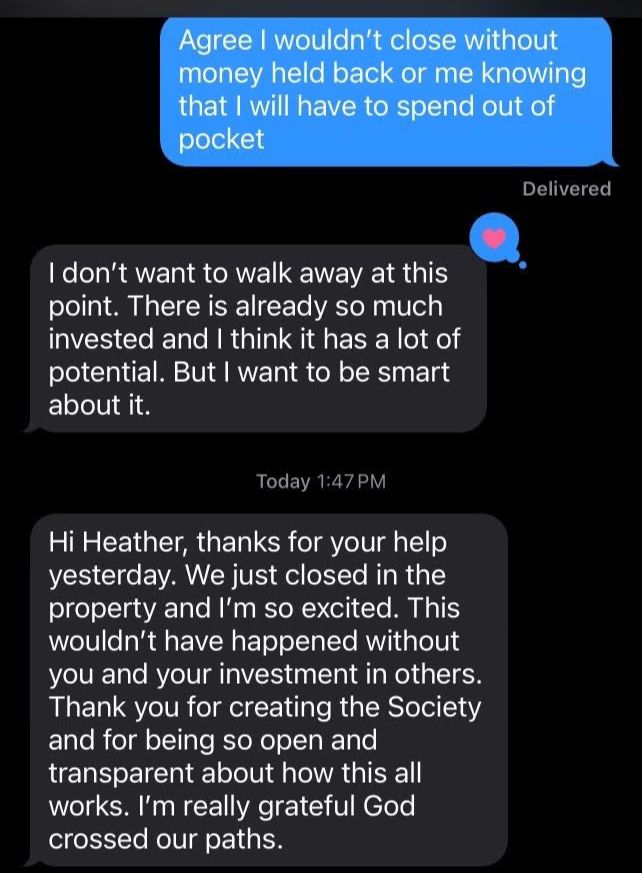Open the heart reaction on the sent message
The image size is (642, 873).
[x=495, y=238]
